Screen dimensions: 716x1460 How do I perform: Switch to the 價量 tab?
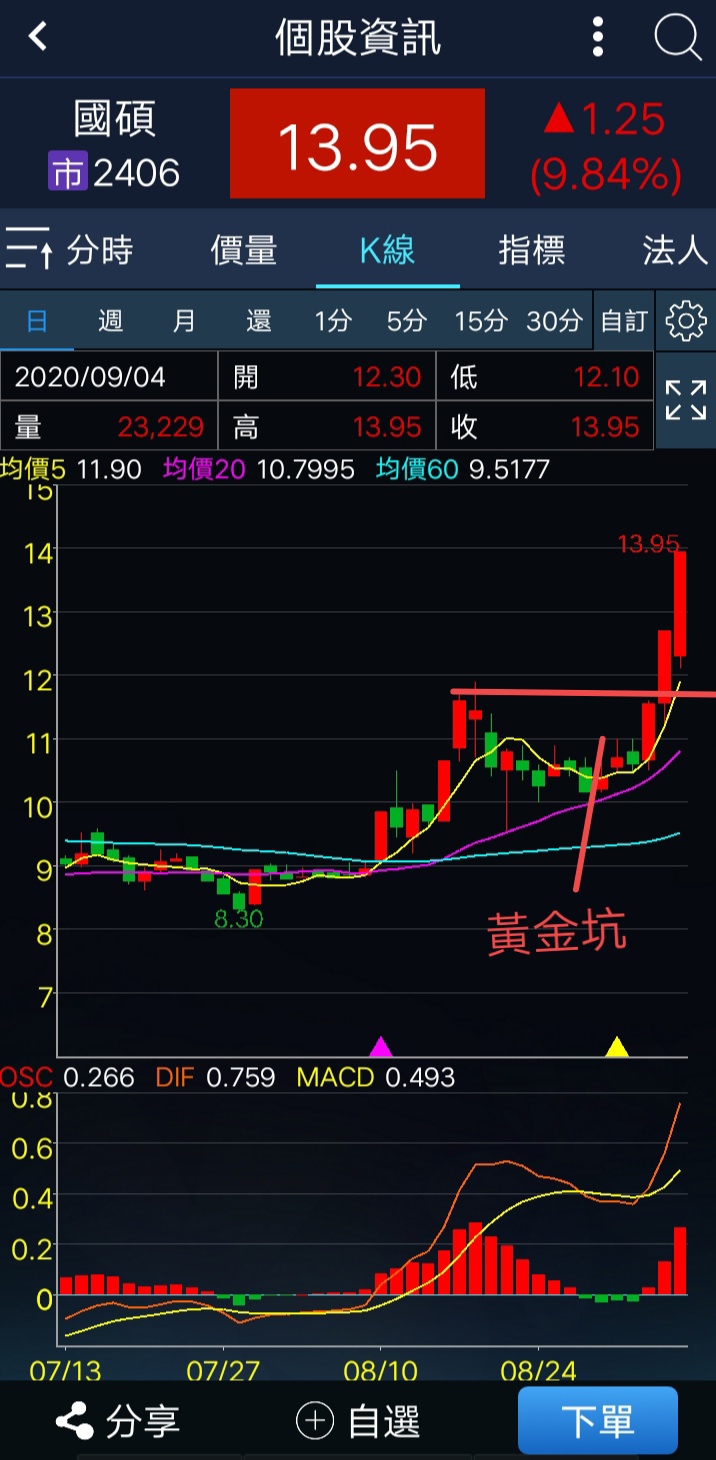pyautogui.click(x=244, y=250)
